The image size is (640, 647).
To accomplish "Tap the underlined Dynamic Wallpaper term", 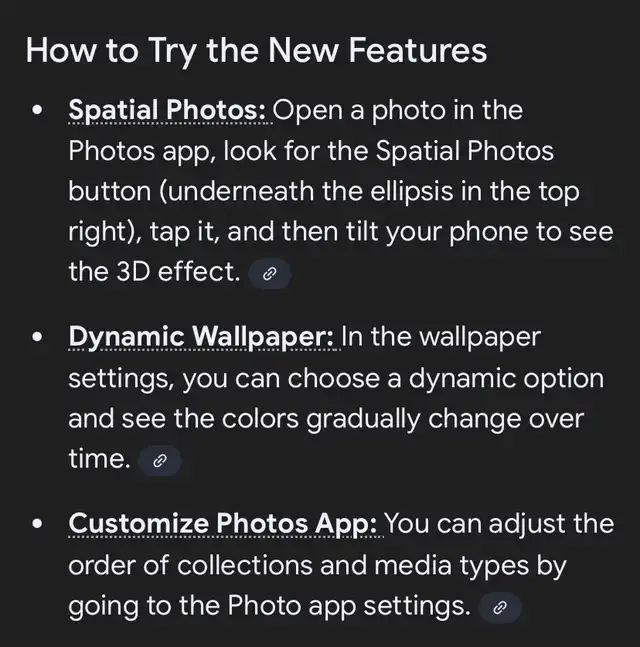I will click(202, 337).
